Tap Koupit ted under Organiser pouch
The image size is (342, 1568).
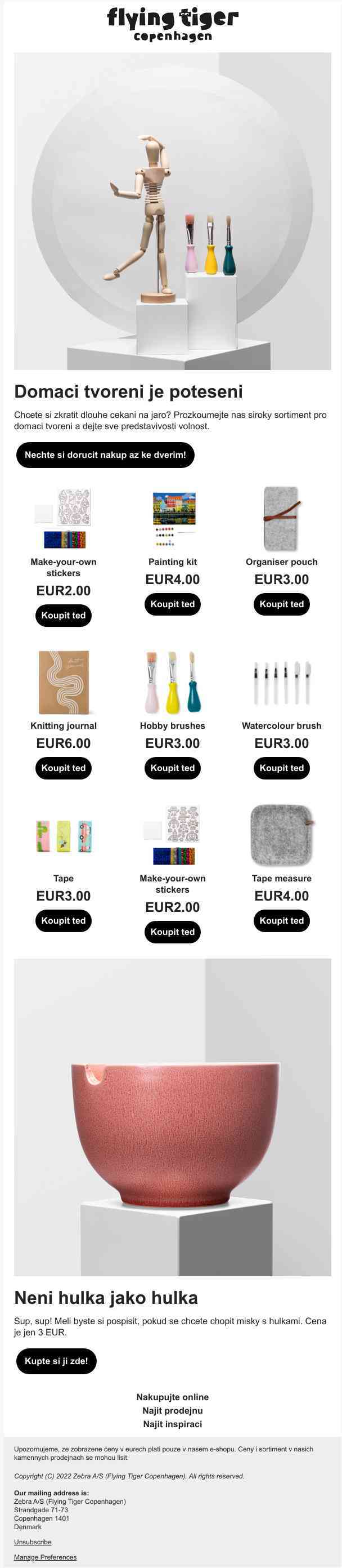pyautogui.click(x=281, y=604)
